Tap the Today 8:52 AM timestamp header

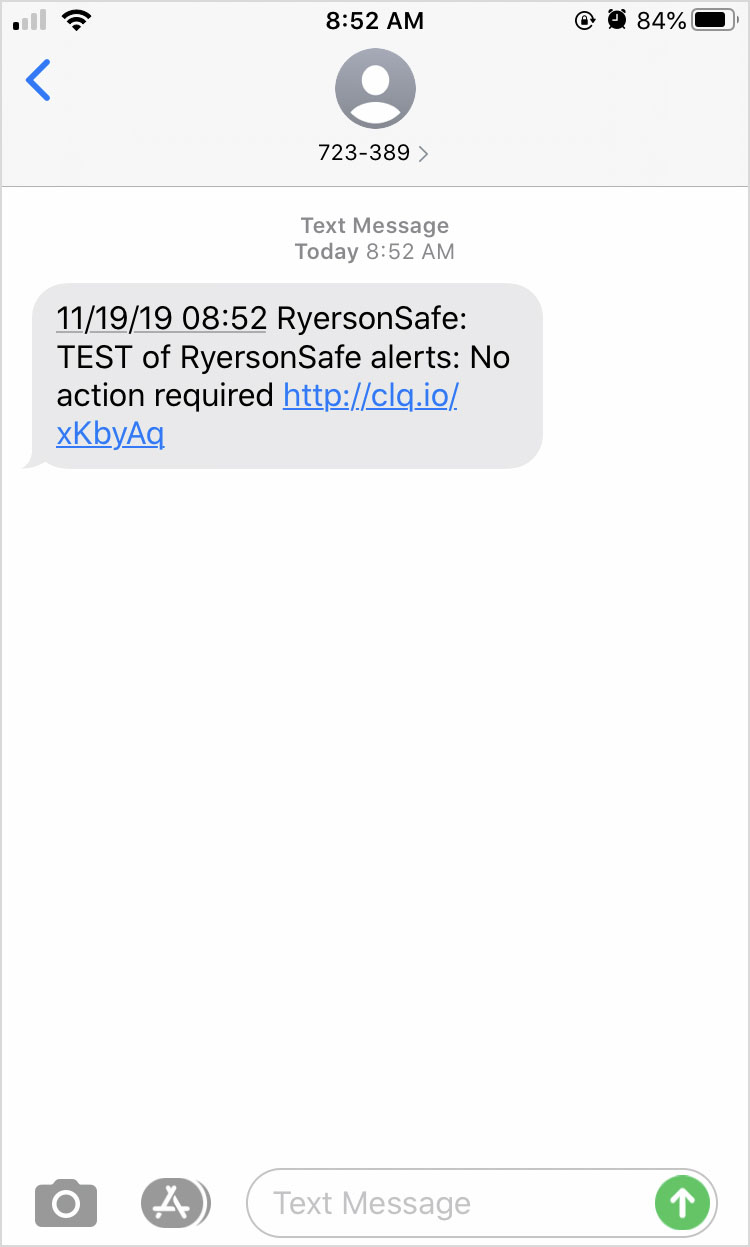point(375,251)
